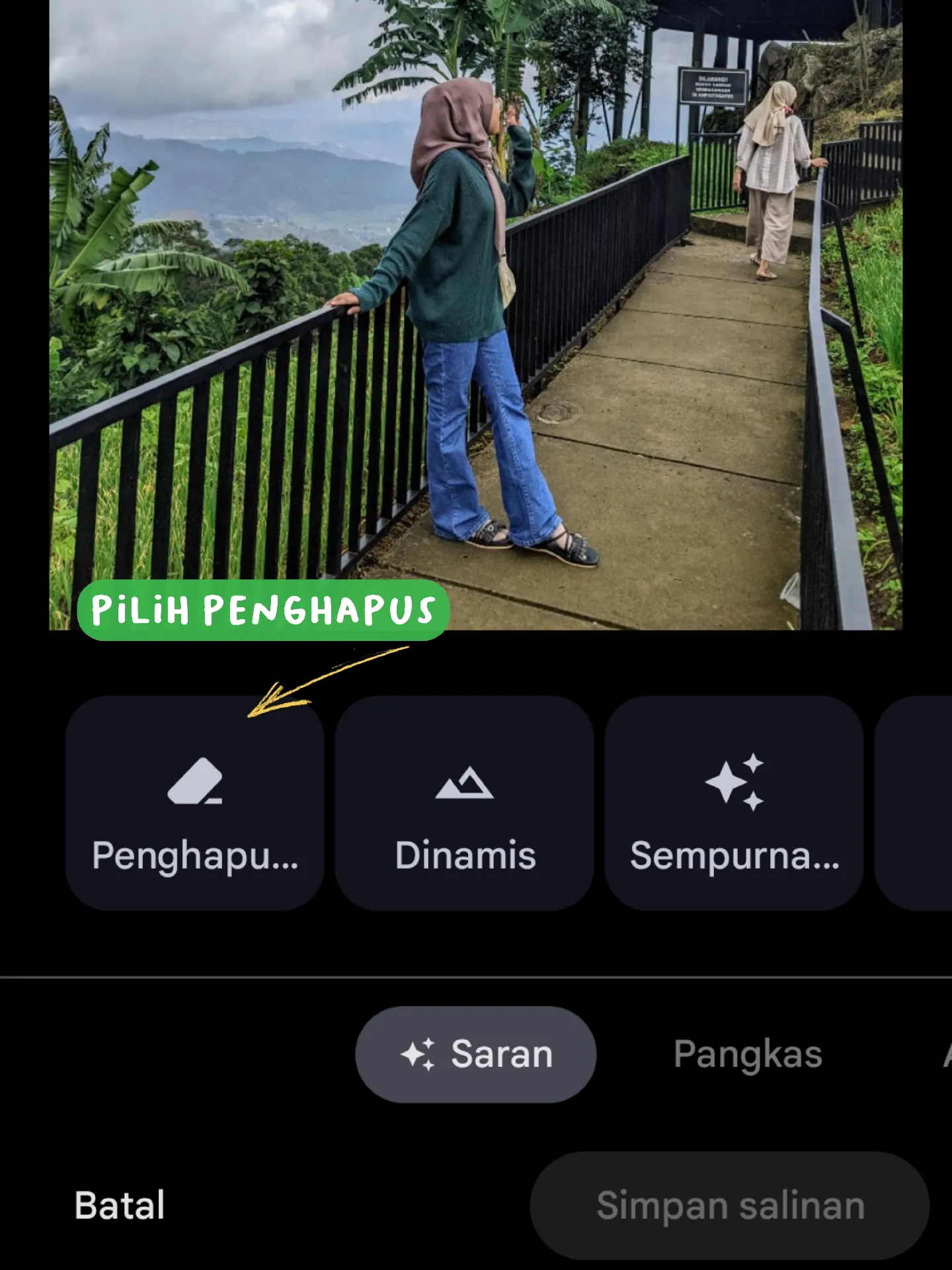
Task: Switch to the Saran tab
Action: 476,1054
